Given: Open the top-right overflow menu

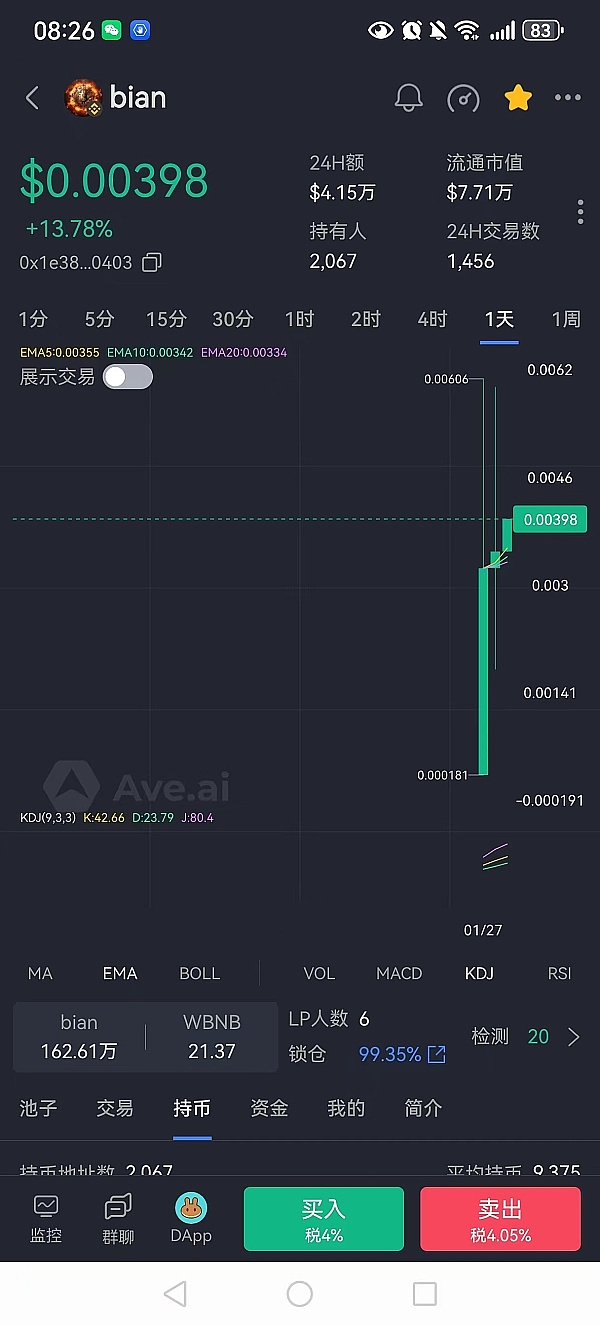Looking at the screenshot, I should click(567, 97).
